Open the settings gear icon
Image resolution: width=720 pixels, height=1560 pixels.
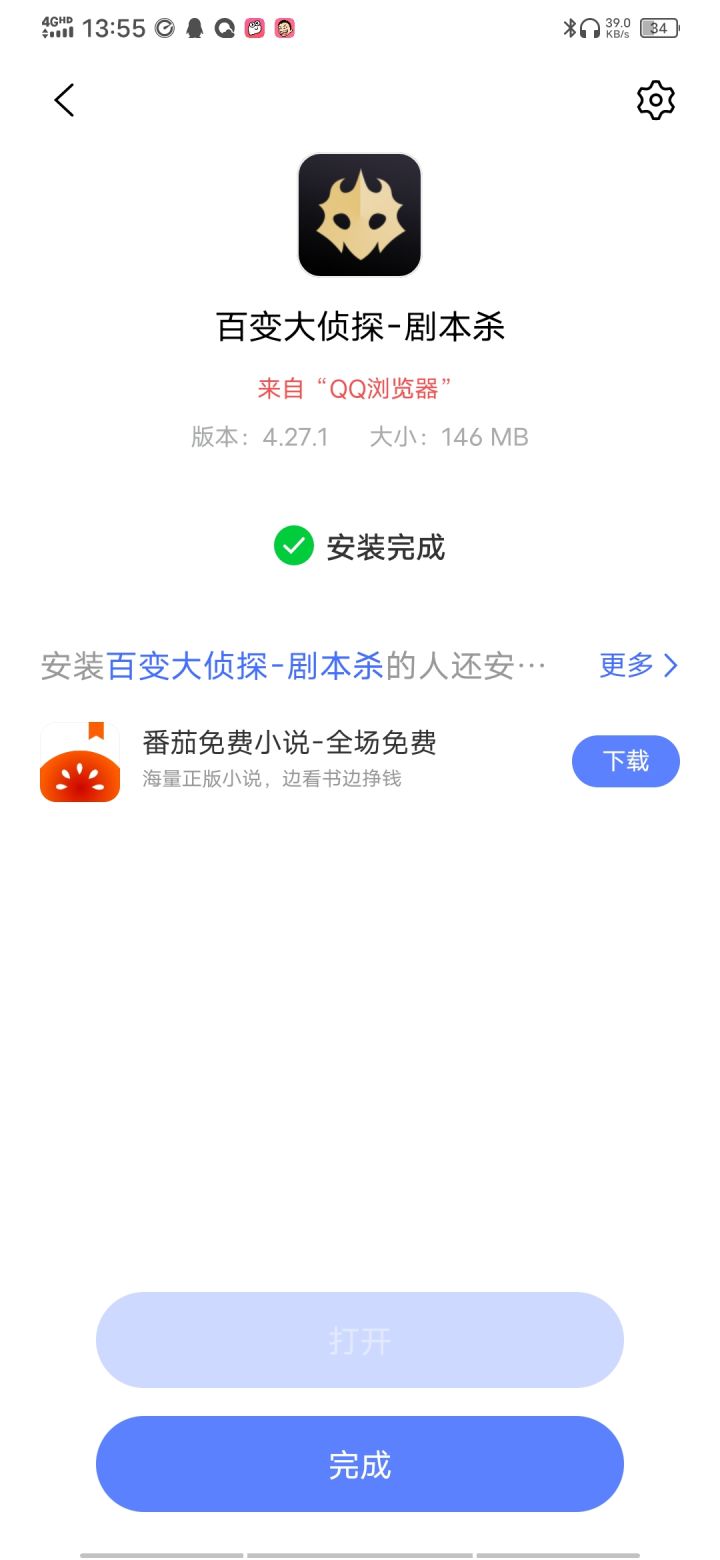656,100
